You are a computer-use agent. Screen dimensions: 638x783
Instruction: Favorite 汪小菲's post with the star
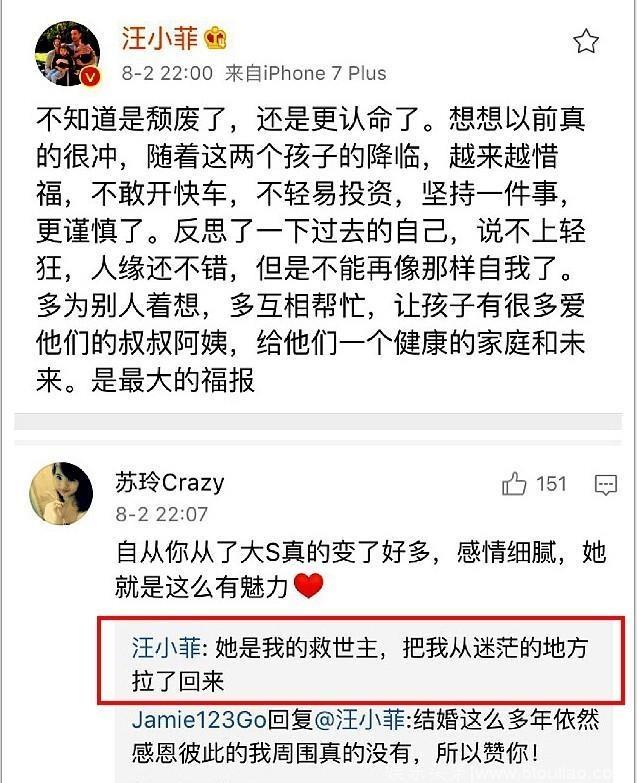[x=586, y=41]
